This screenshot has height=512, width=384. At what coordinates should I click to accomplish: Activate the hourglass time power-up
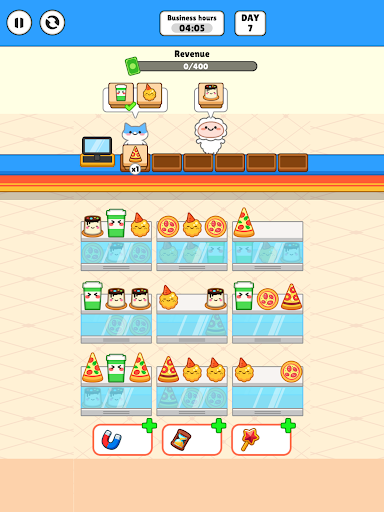tap(192, 440)
